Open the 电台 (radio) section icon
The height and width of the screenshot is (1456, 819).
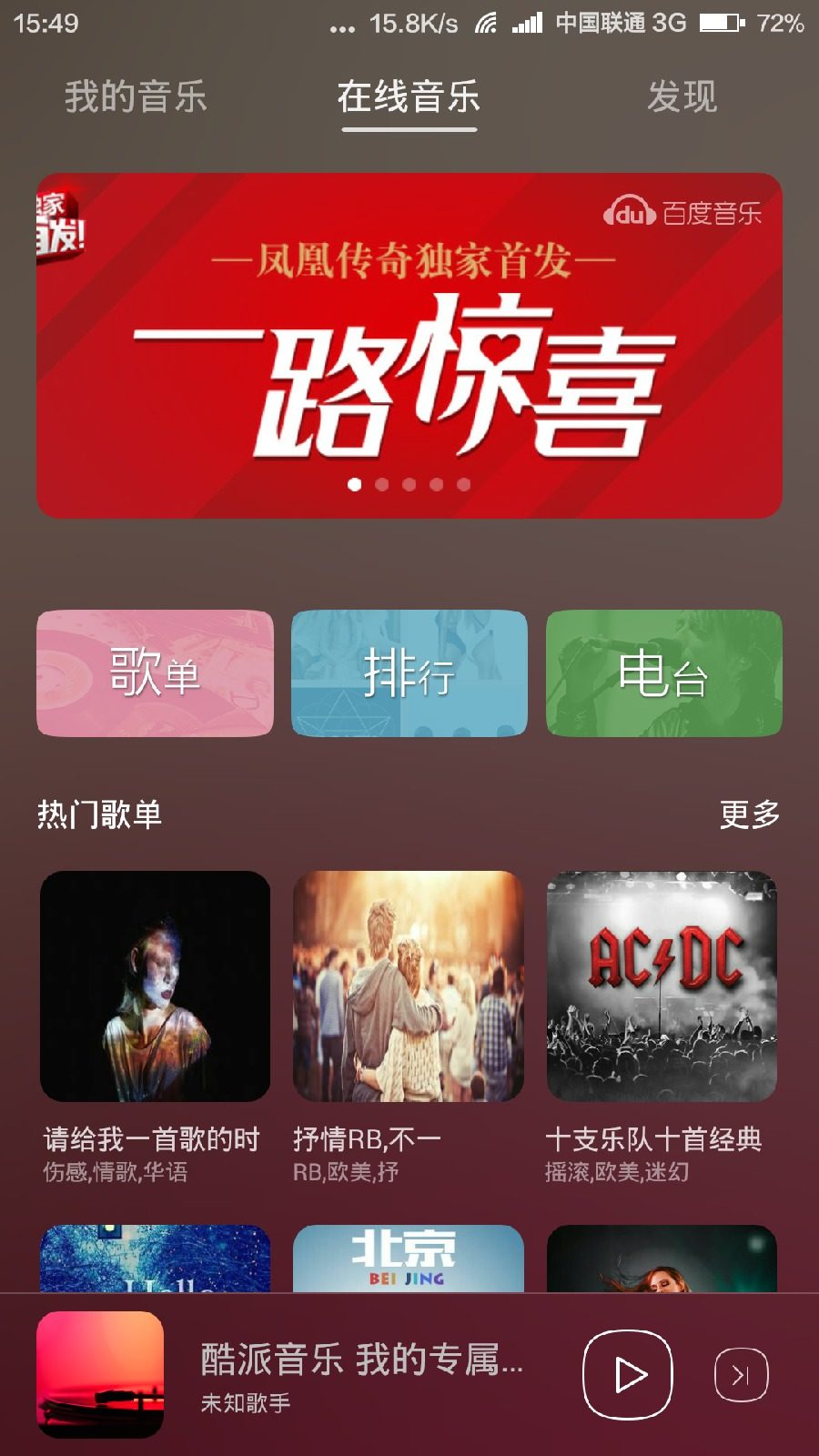662,673
